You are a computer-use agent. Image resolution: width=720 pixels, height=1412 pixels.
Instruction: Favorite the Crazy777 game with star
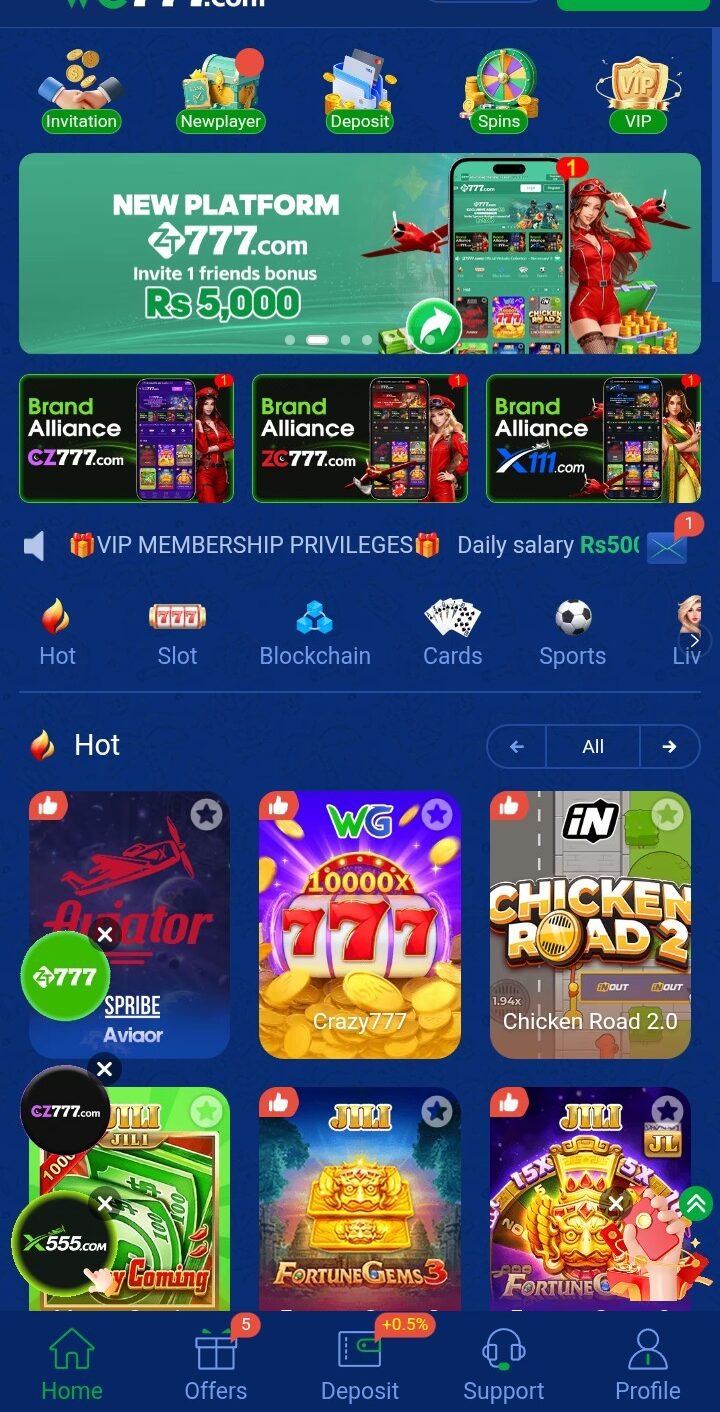437,815
